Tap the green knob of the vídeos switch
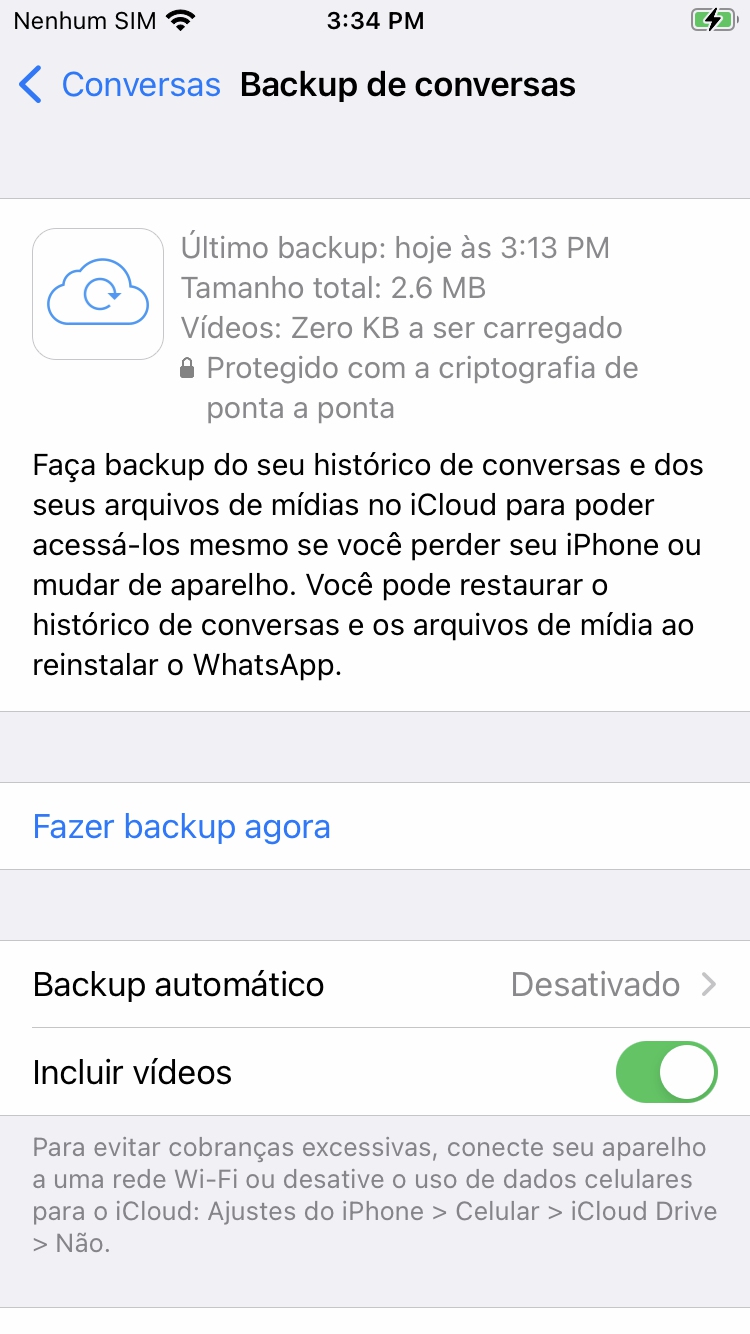 688,1071
